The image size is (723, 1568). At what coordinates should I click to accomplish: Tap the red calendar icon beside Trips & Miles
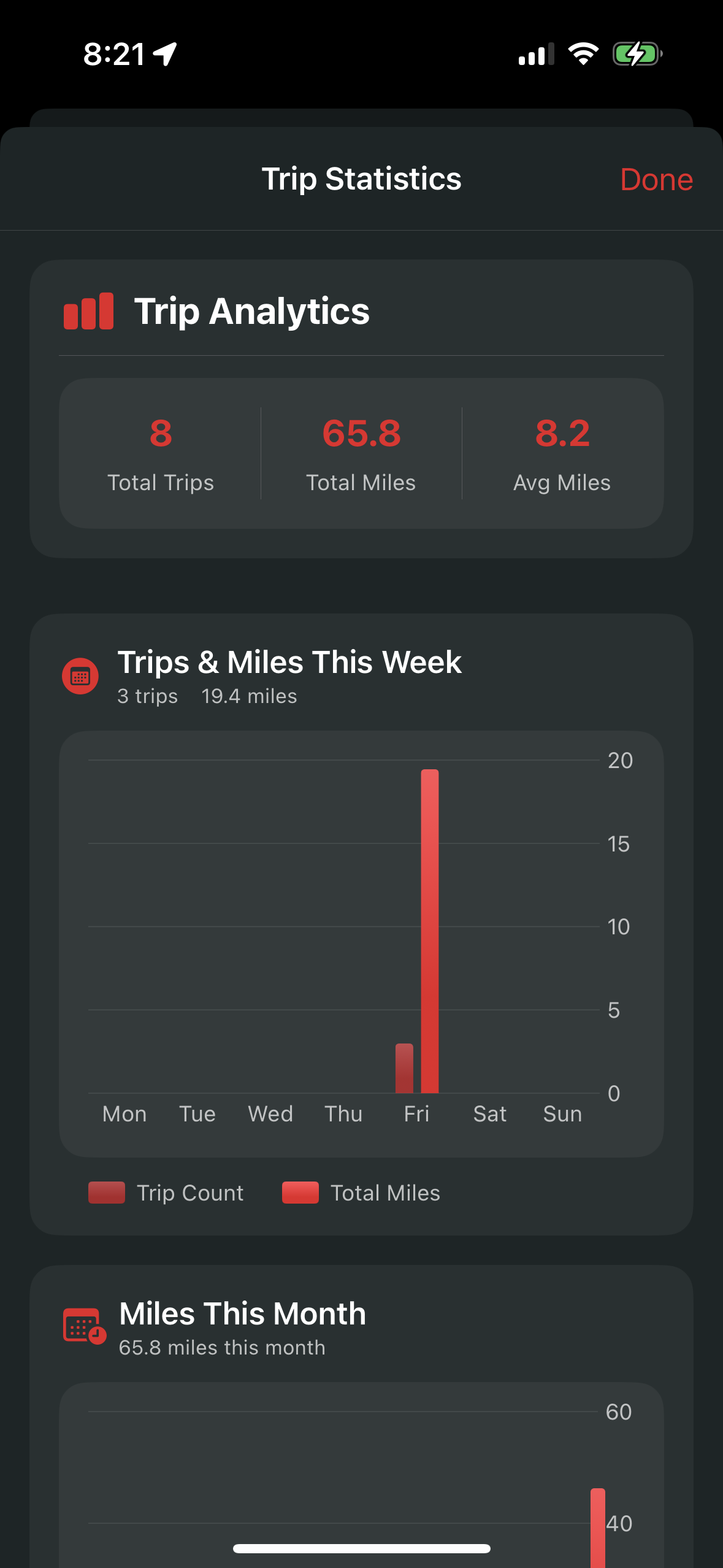pos(80,675)
